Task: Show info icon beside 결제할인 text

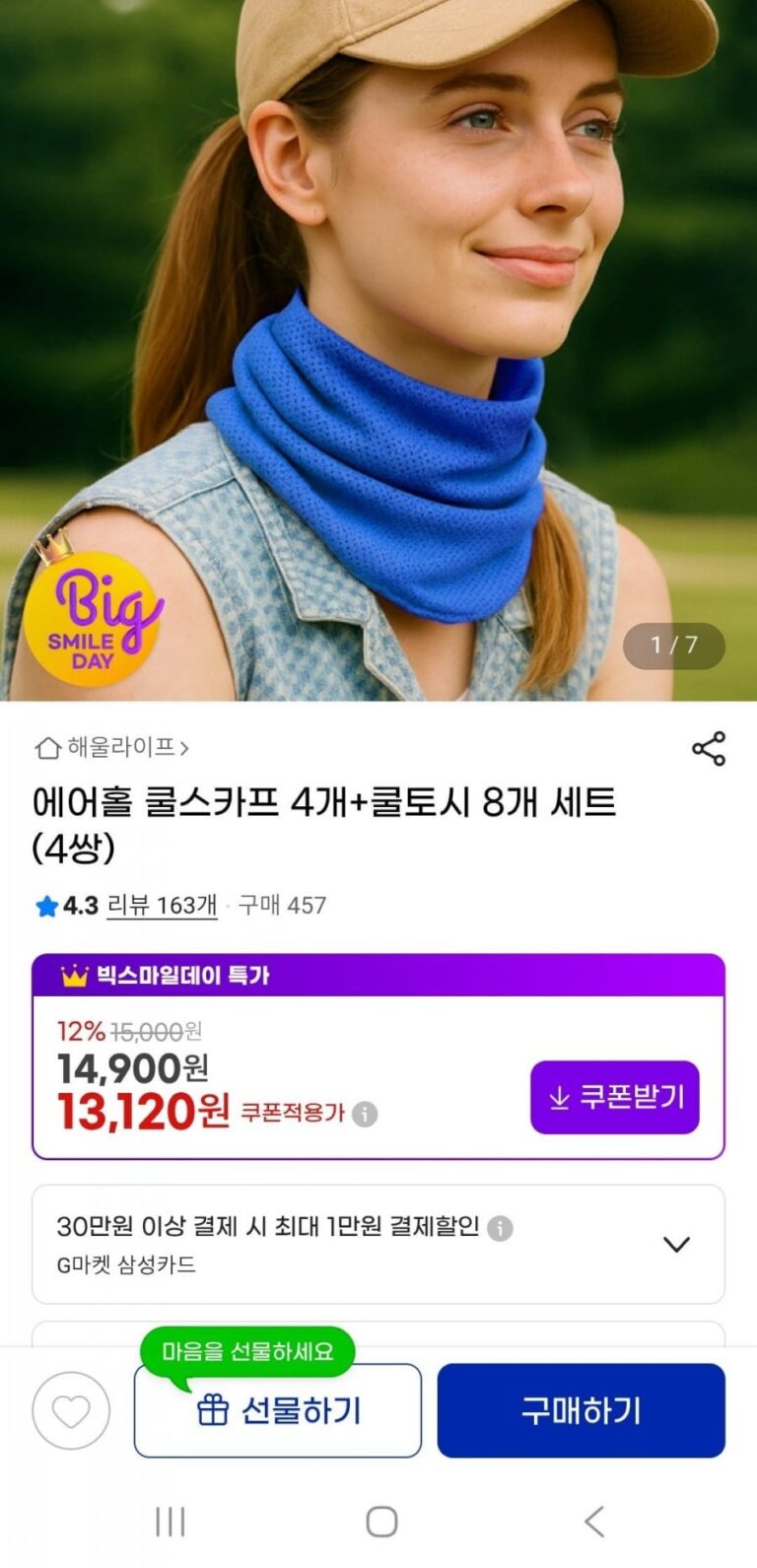Action: click(x=501, y=1228)
